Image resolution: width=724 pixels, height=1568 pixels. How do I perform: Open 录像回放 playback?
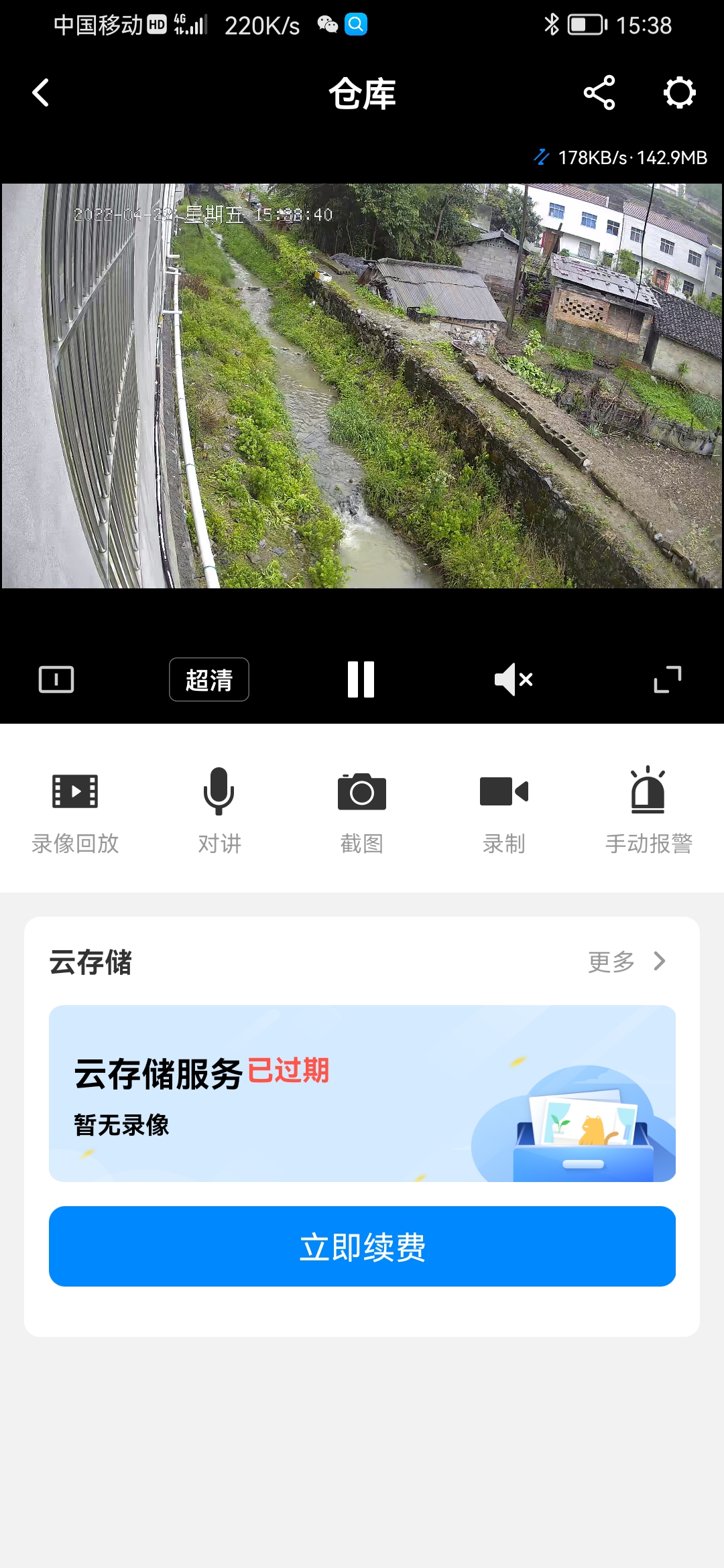[x=75, y=812]
